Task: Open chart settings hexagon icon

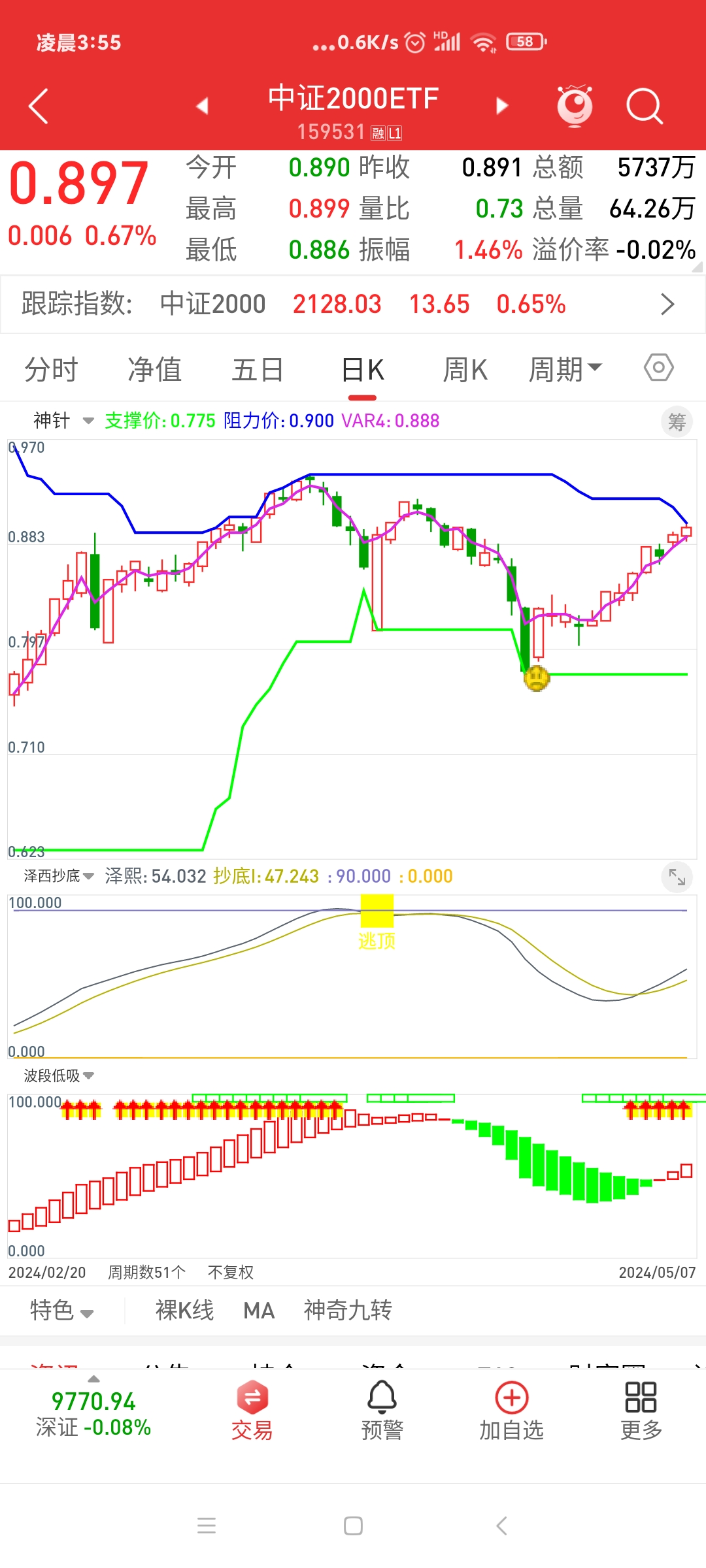Action: (658, 368)
